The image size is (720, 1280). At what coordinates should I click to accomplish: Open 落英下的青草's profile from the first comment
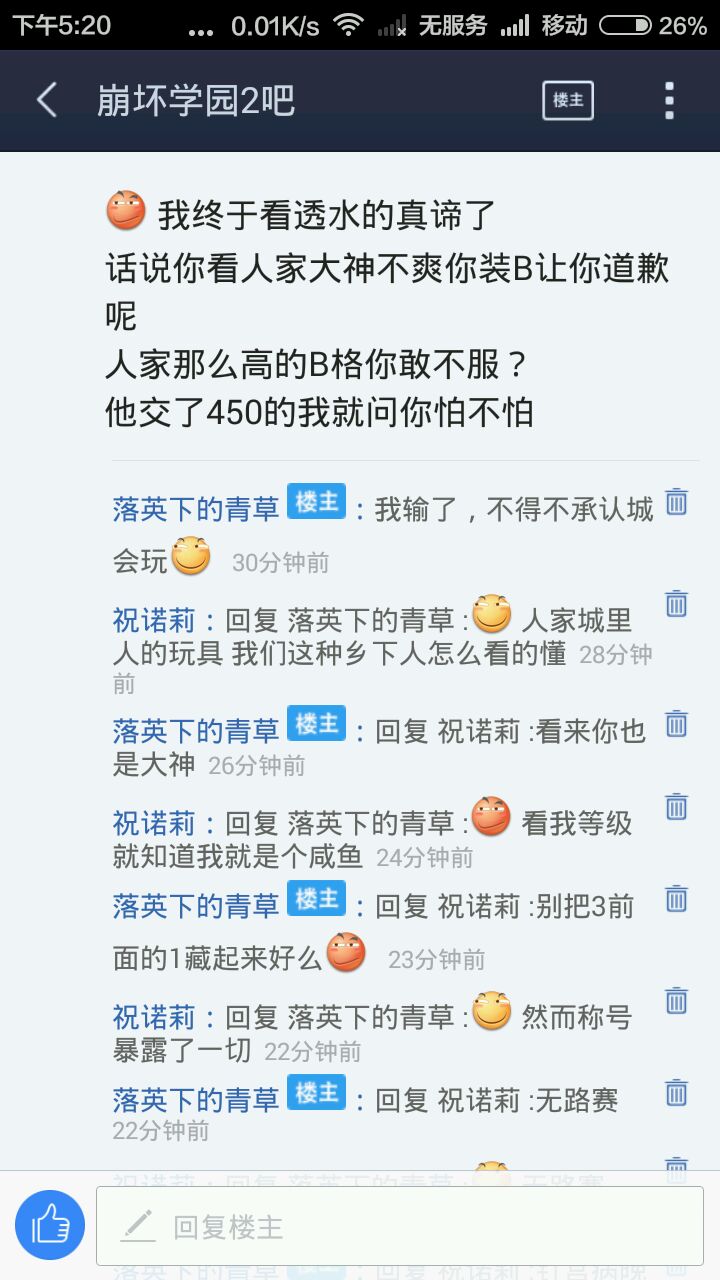[195, 510]
